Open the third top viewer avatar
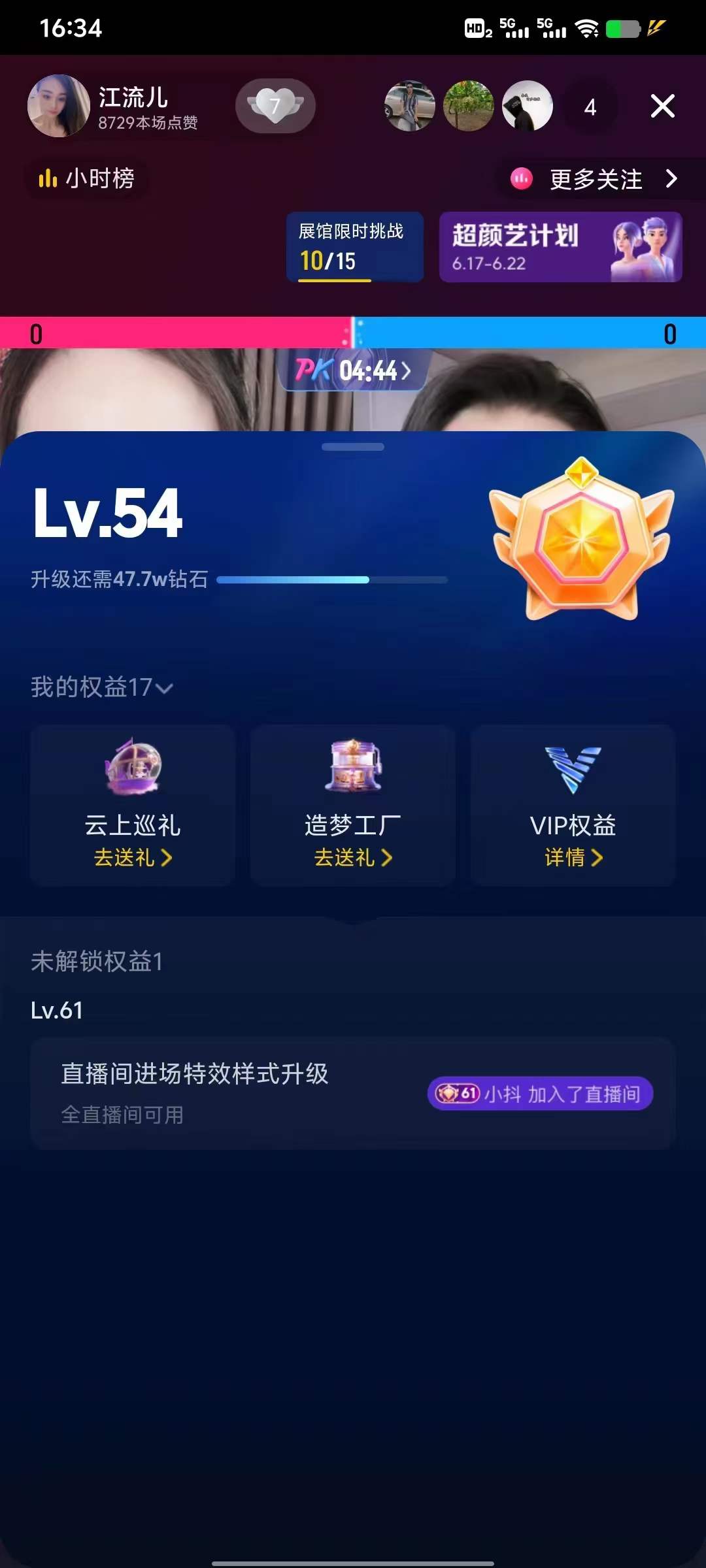This screenshot has height=1568, width=706. (x=527, y=106)
